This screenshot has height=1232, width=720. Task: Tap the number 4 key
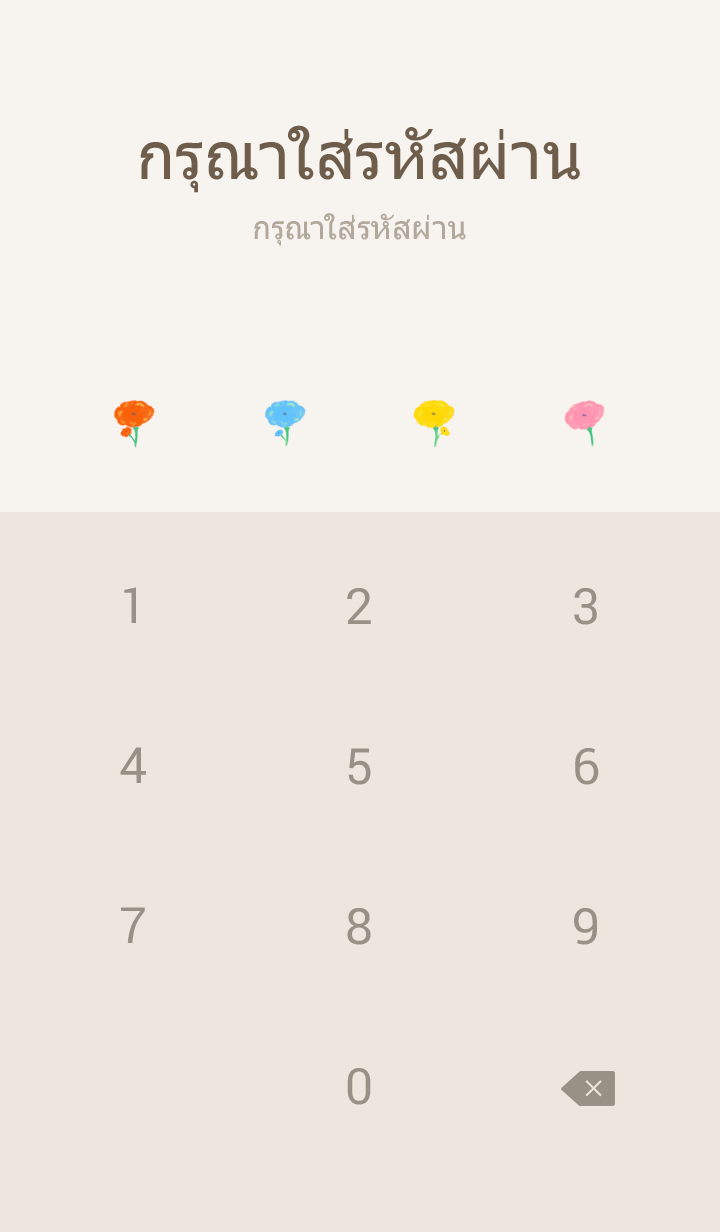[x=132, y=767]
